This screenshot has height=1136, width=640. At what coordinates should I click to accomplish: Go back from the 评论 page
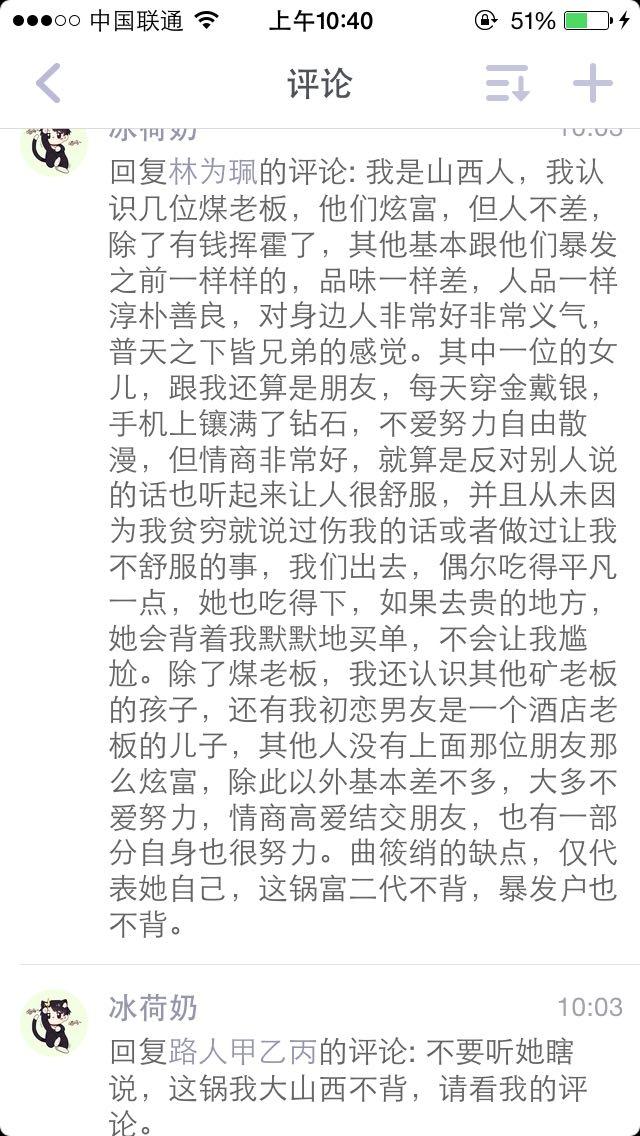coord(48,83)
